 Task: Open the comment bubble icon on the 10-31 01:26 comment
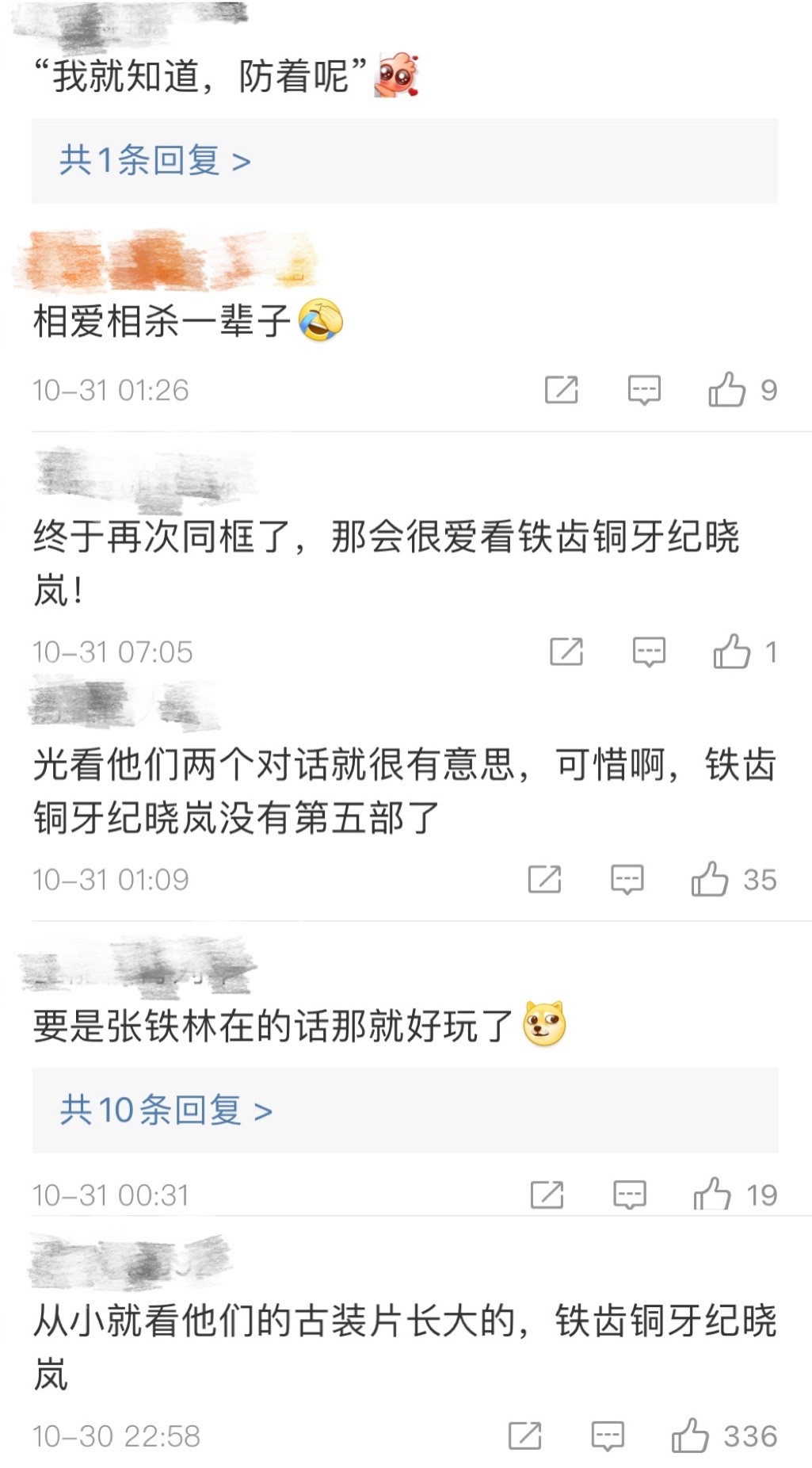(x=646, y=390)
